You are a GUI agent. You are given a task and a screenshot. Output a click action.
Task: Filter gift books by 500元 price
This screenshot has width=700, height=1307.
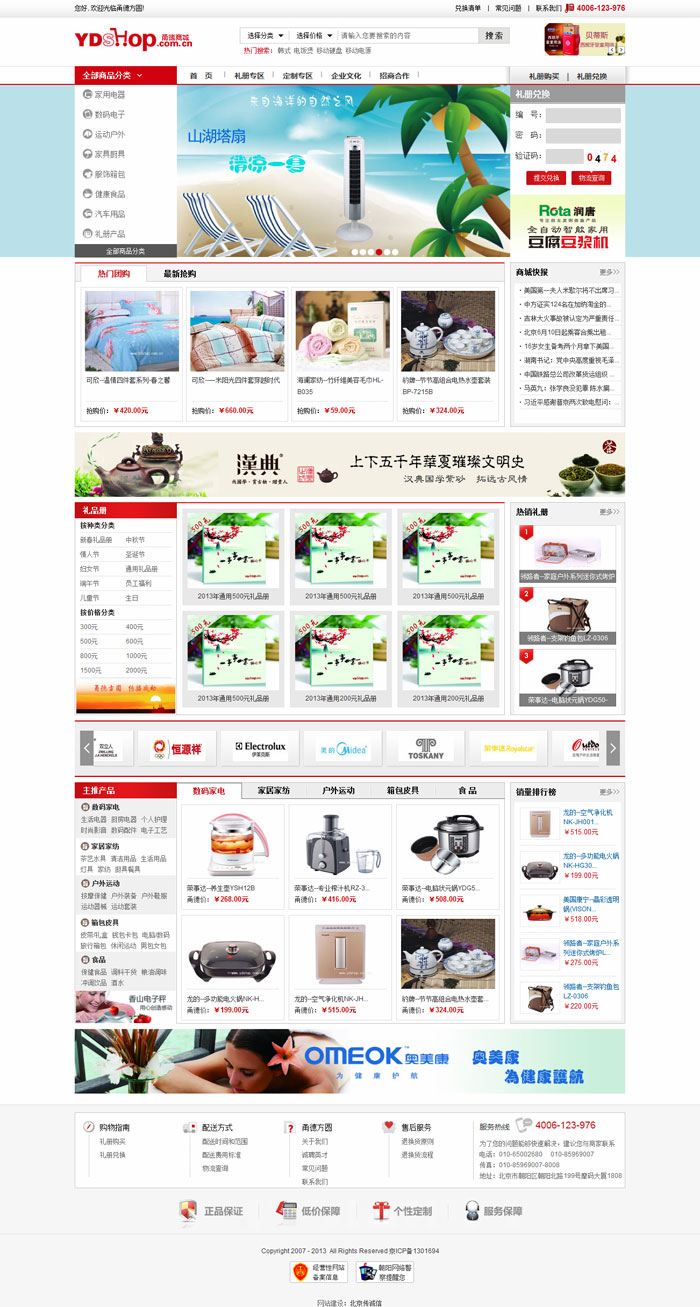89,641
